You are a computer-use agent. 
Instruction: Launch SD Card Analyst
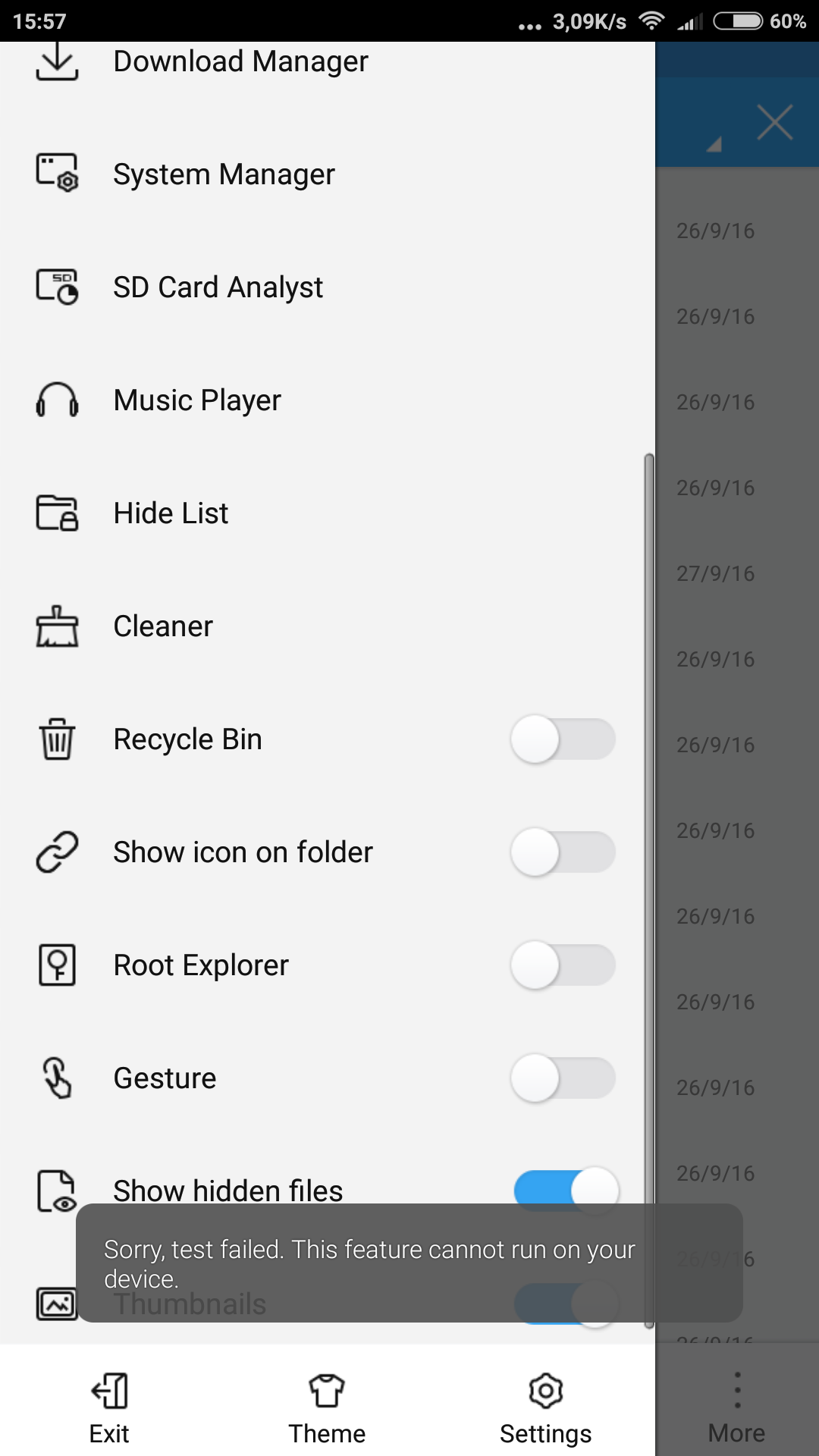[x=326, y=287]
